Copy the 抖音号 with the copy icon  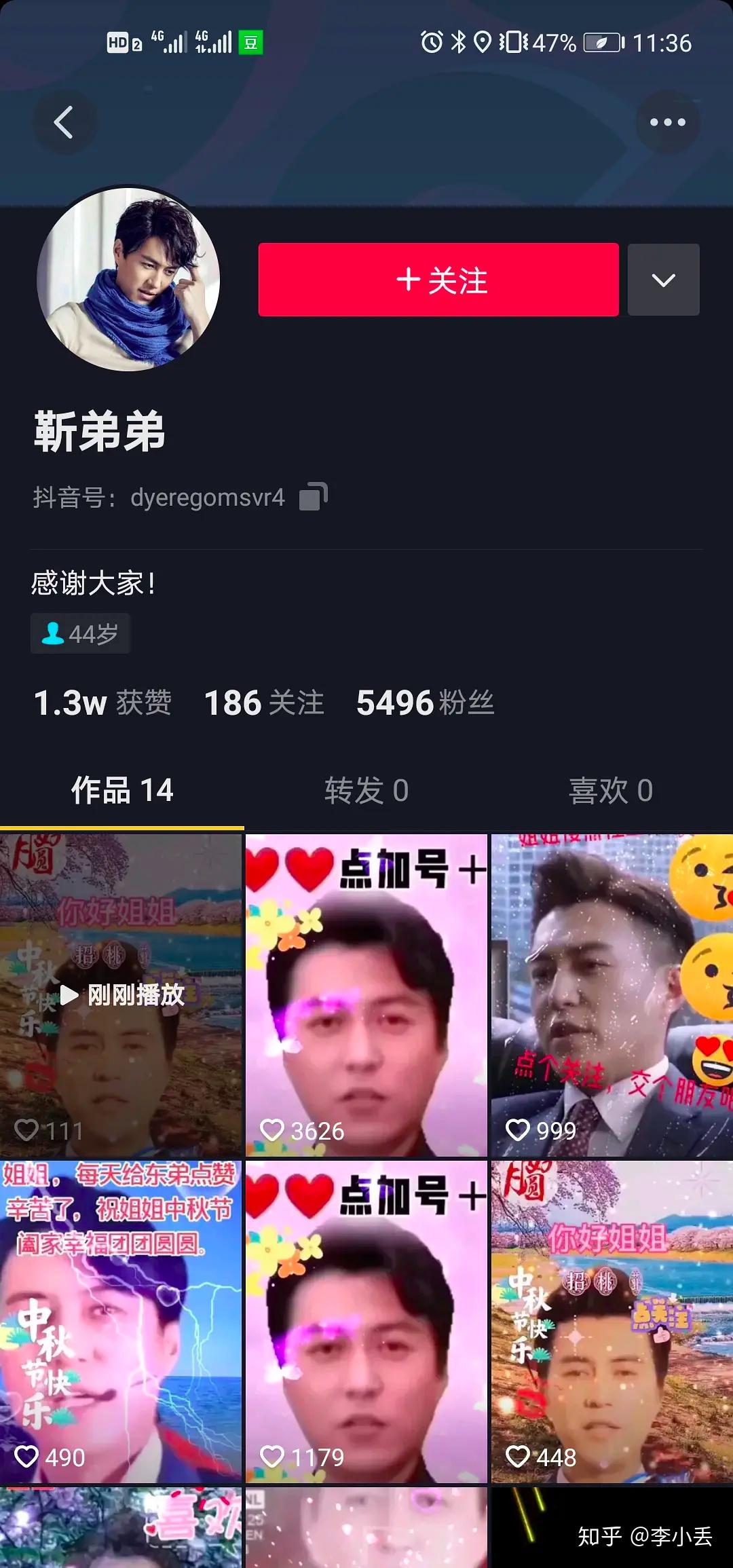[313, 497]
